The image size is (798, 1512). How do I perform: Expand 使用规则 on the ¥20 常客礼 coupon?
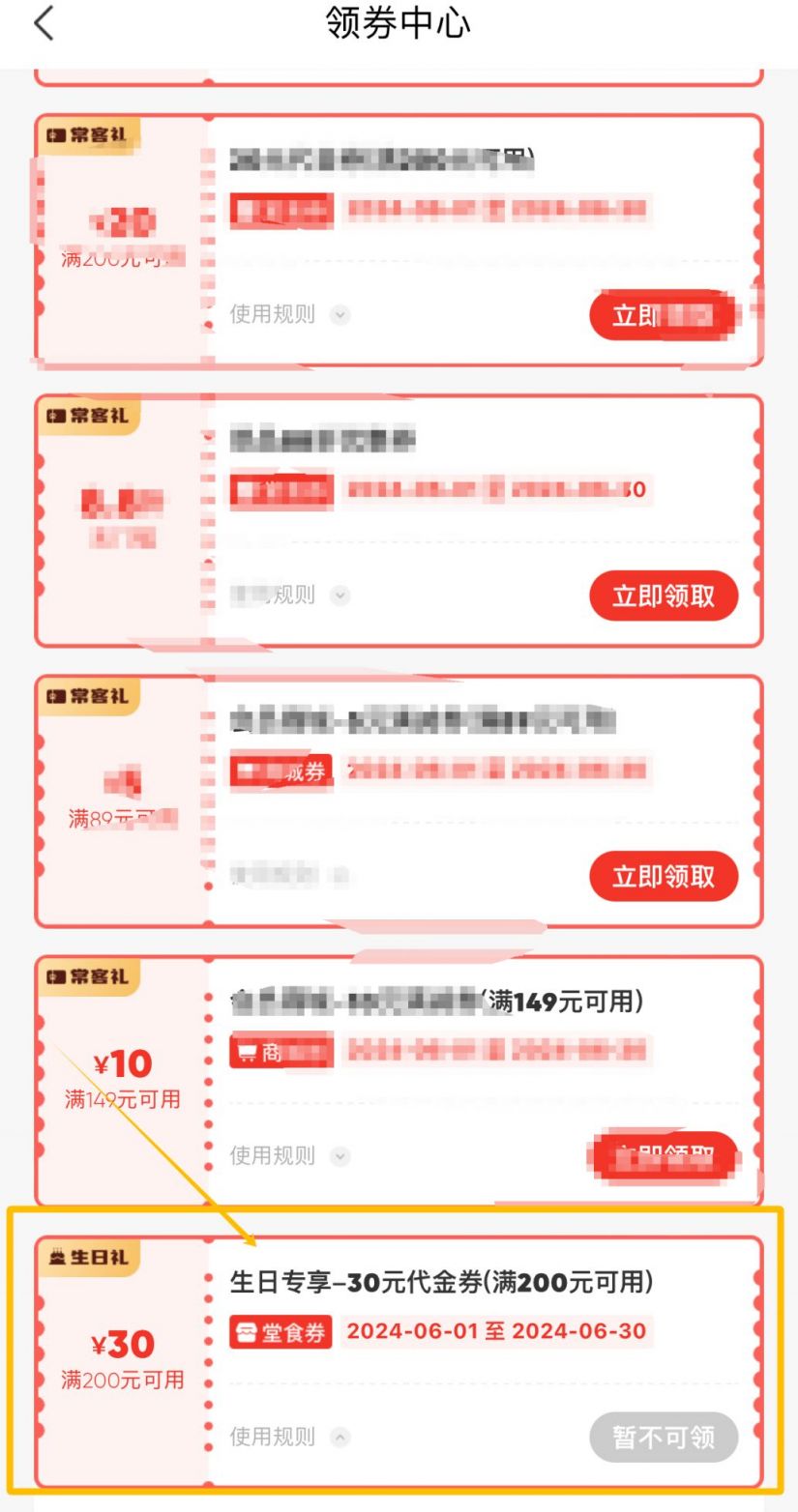coord(288,314)
